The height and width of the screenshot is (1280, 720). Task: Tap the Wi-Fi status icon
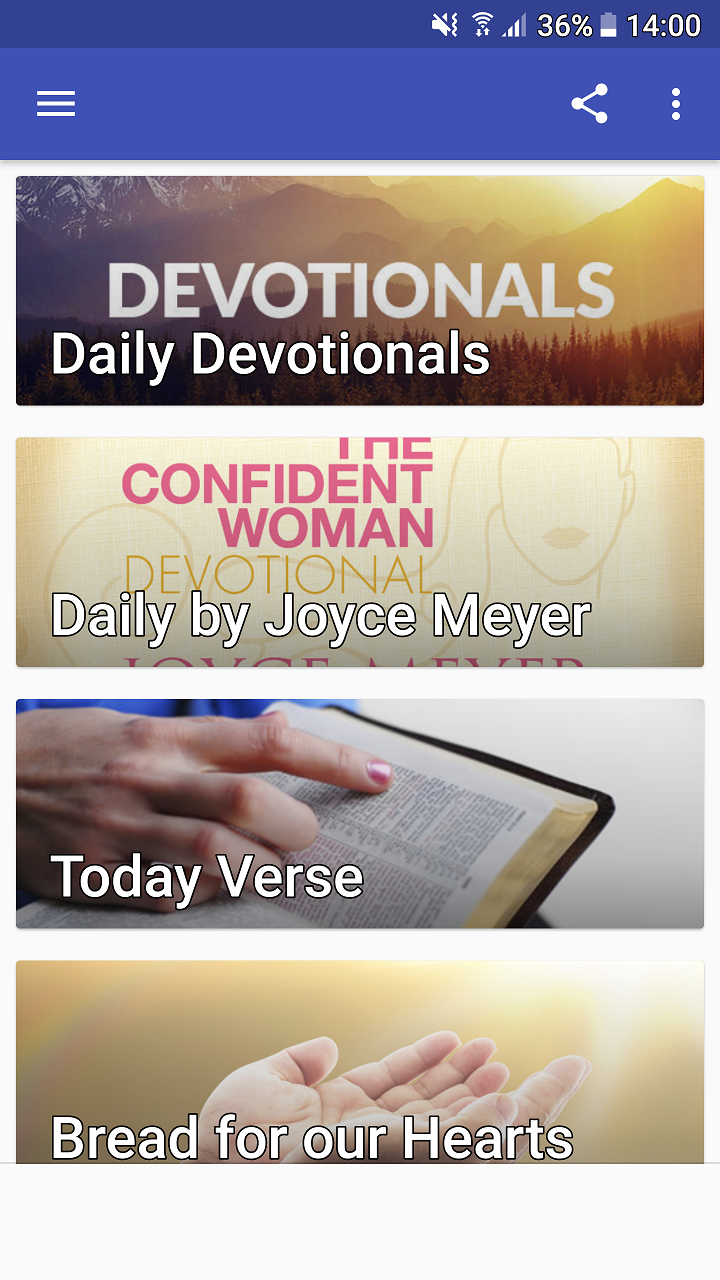(x=482, y=25)
